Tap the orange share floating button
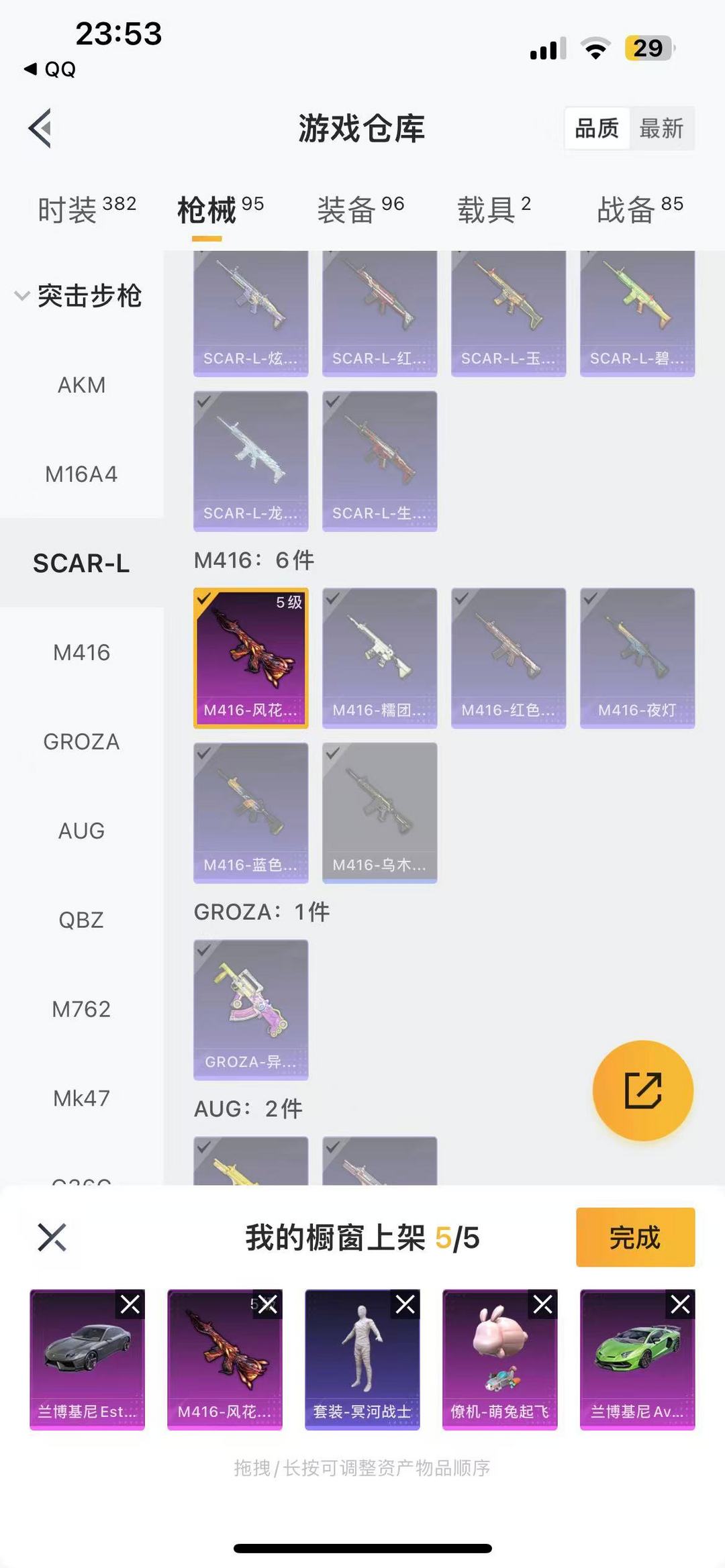Image resolution: width=725 pixels, height=1568 pixels. click(642, 1090)
